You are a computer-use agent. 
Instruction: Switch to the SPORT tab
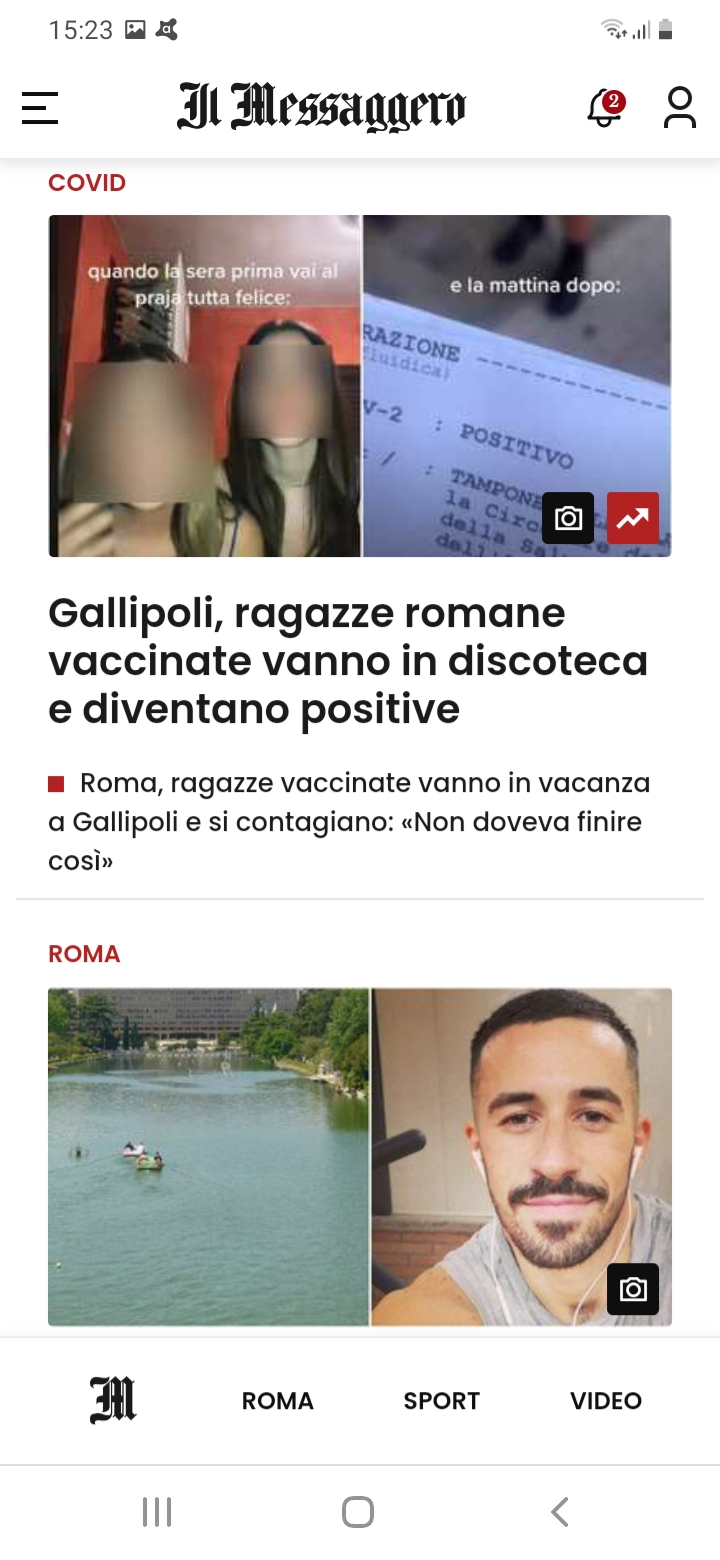pos(442,1401)
